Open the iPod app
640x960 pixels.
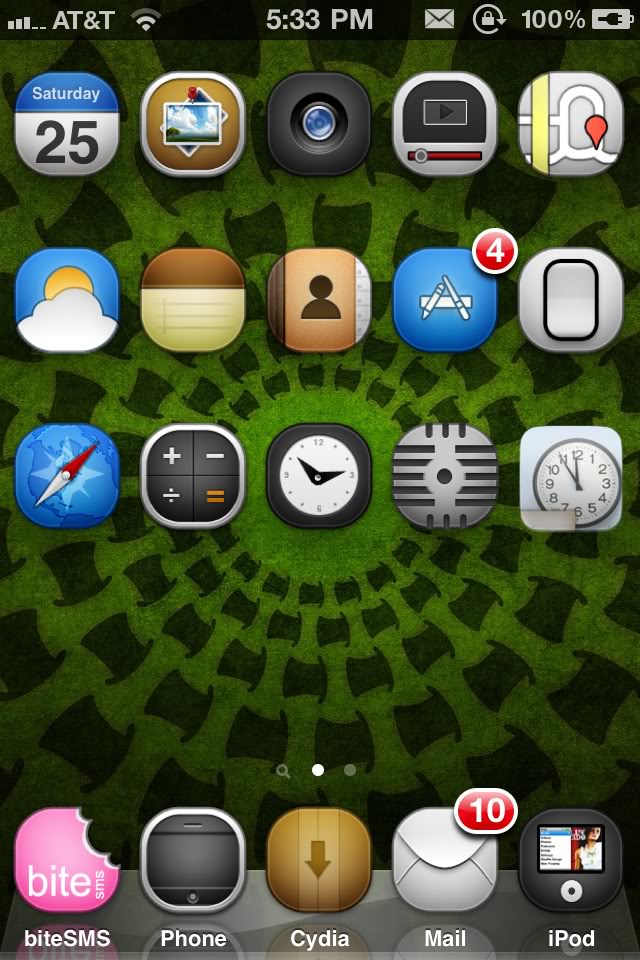(571, 862)
